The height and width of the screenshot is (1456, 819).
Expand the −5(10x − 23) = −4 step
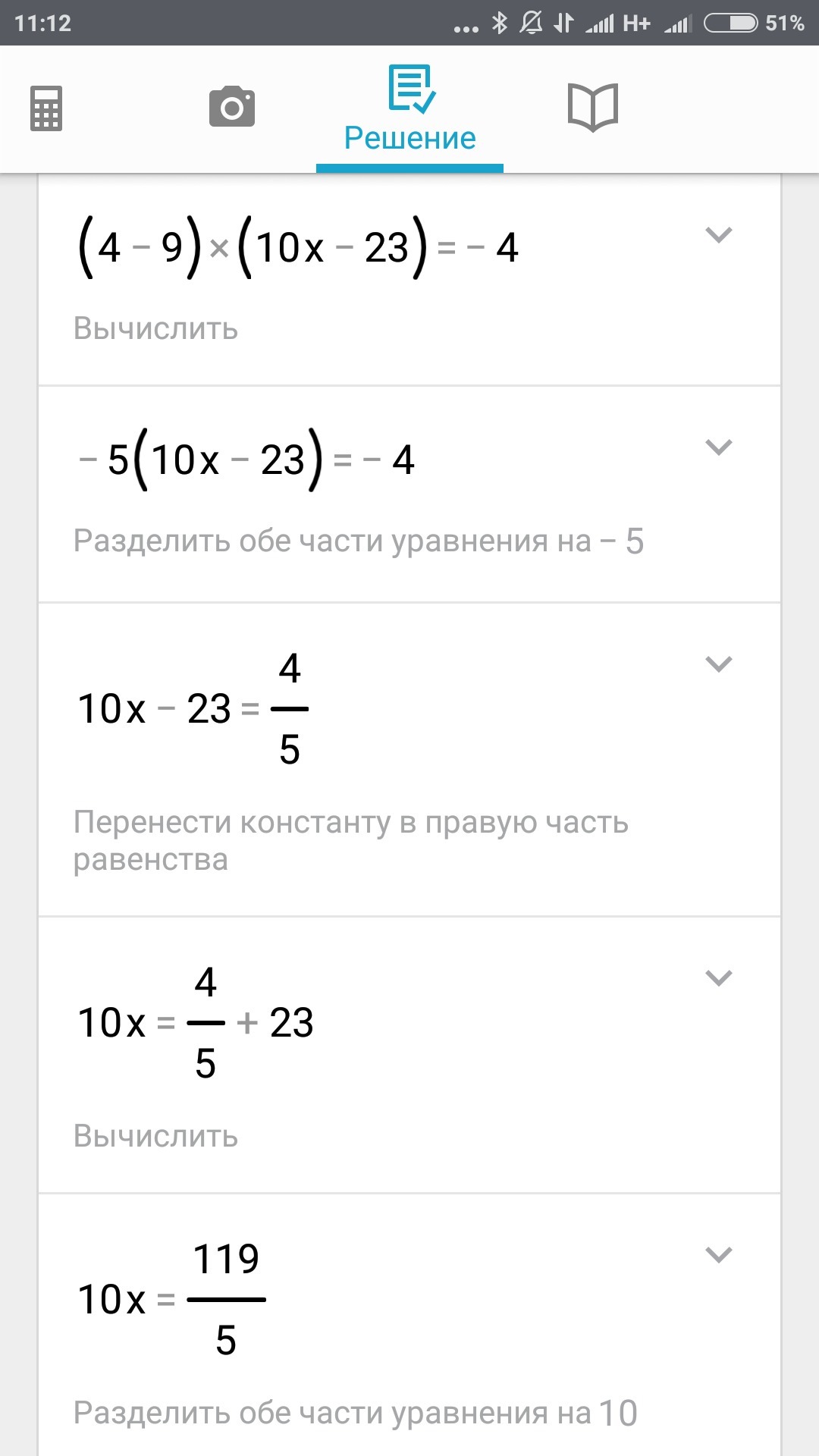click(718, 447)
